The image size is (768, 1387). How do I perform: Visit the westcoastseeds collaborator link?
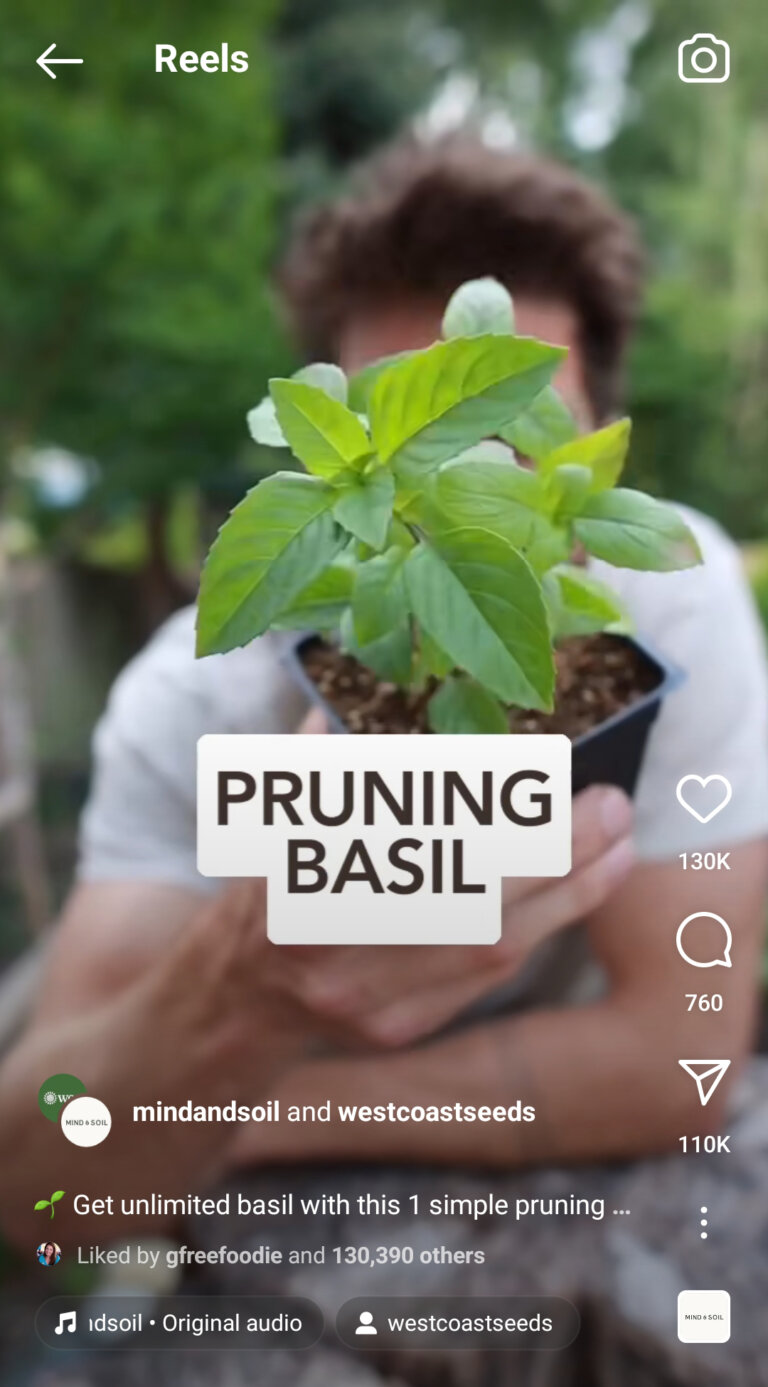(436, 1111)
